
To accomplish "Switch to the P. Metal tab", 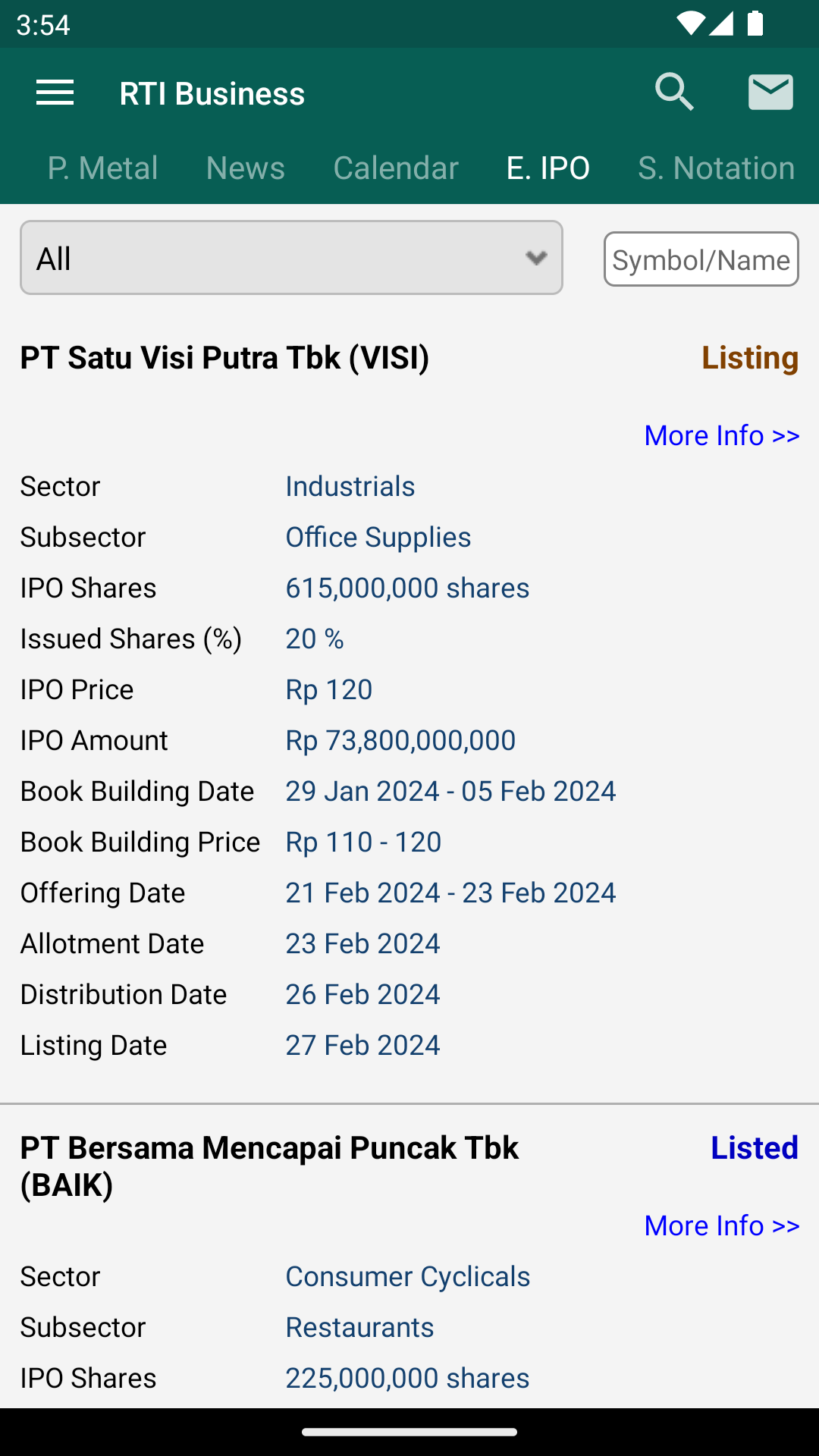I will (102, 168).
